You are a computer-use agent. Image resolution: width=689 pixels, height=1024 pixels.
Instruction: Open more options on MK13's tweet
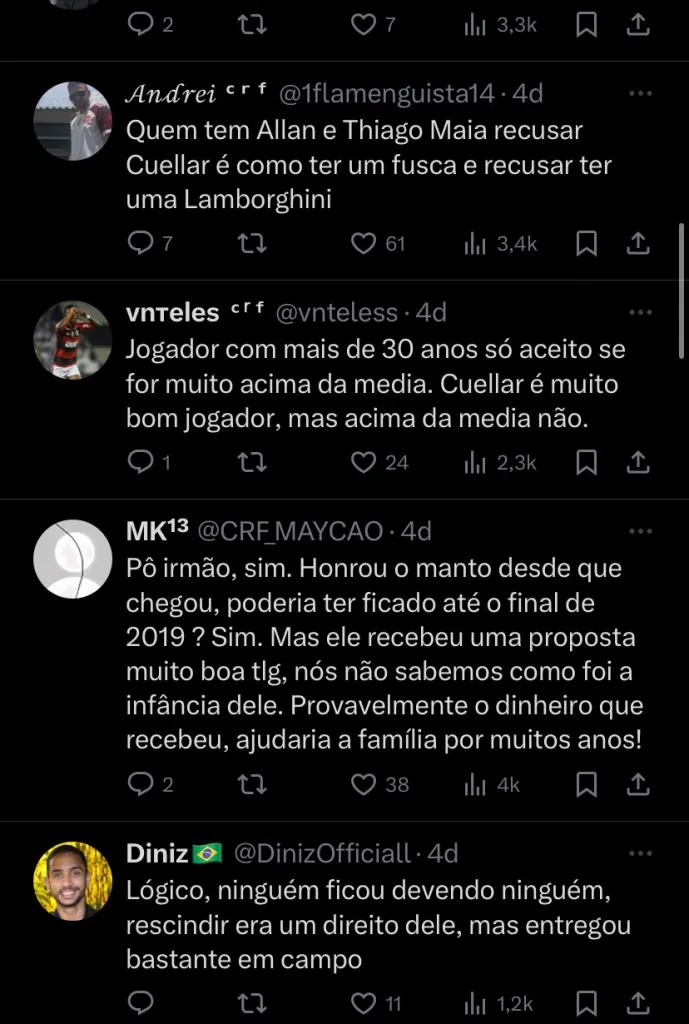pos(639,531)
